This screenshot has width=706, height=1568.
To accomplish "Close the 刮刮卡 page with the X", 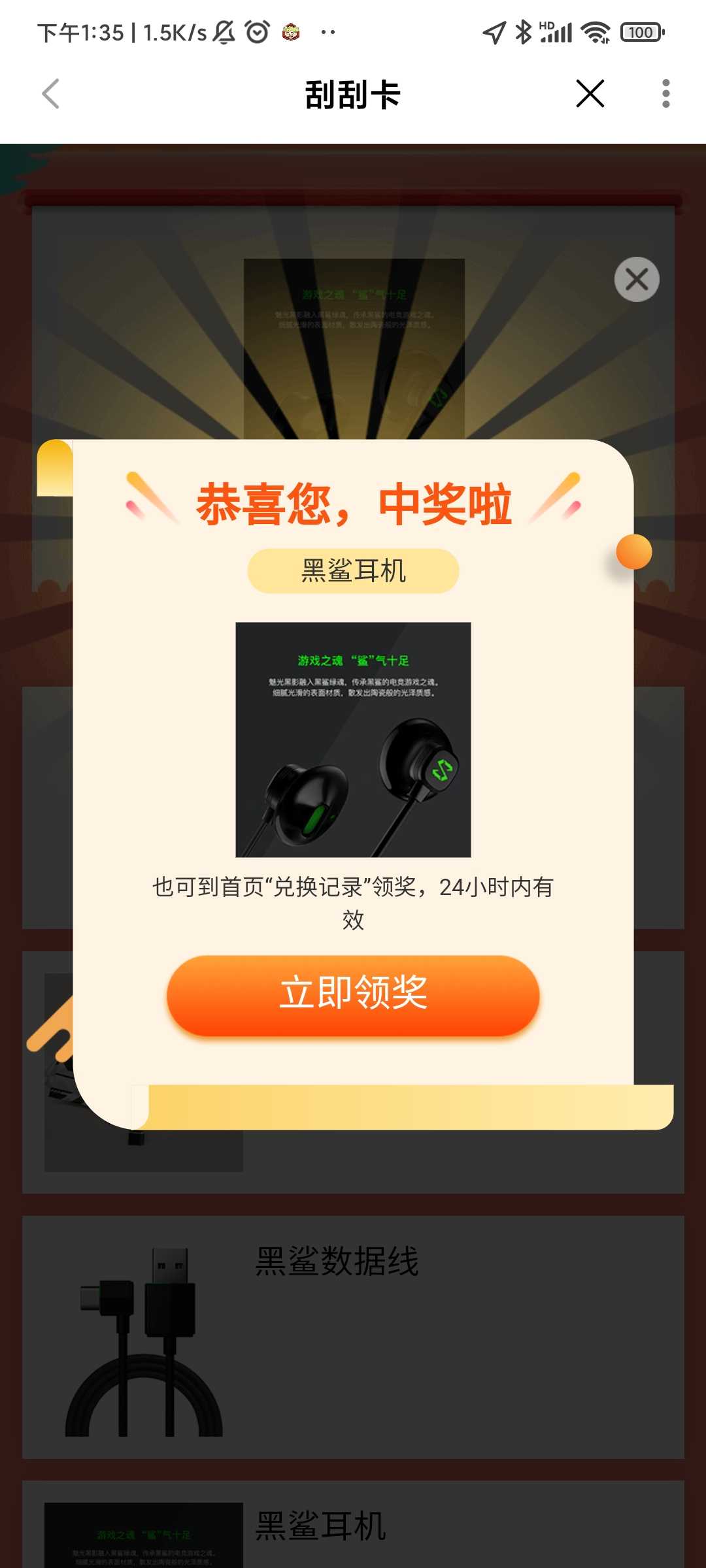I will coord(590,94).
